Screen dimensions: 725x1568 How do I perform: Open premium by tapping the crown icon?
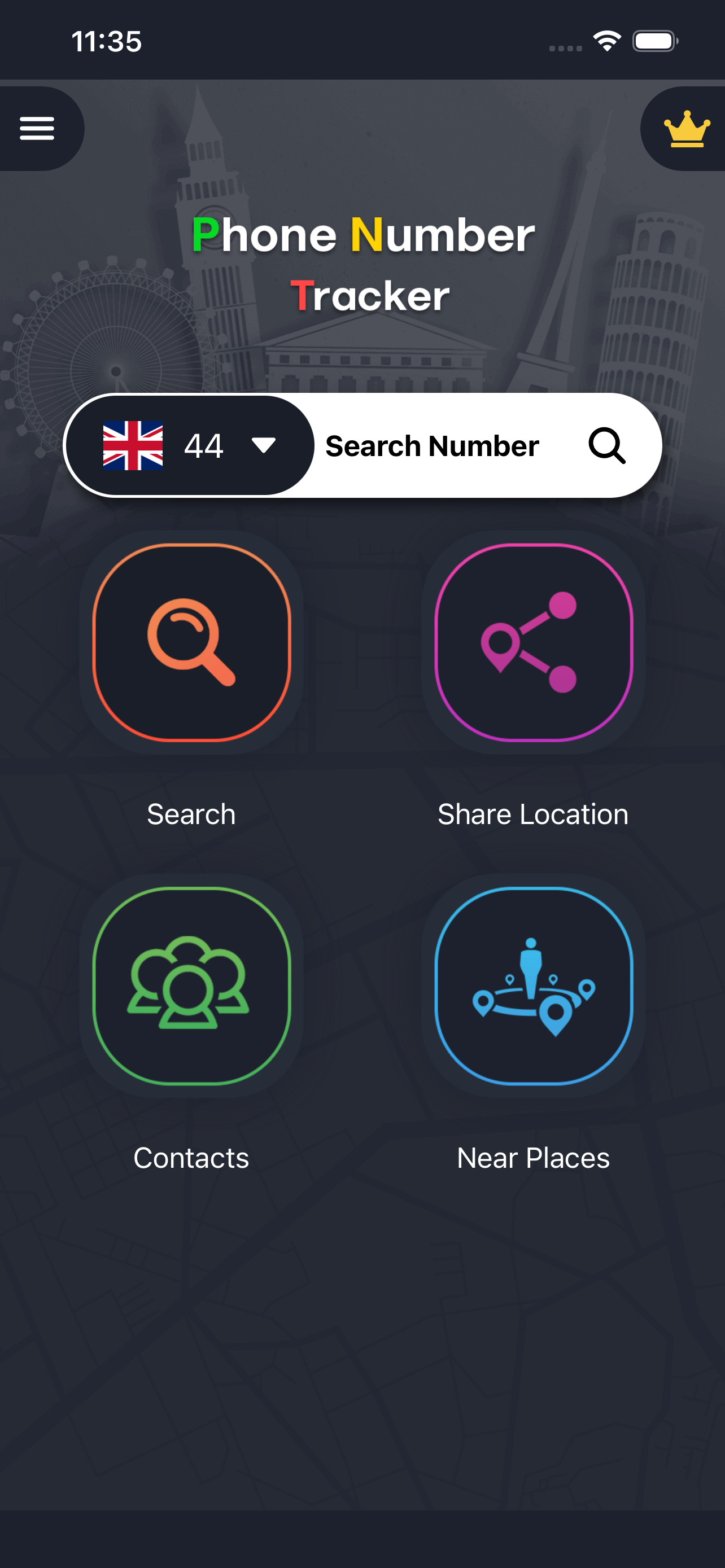[687, 129]
